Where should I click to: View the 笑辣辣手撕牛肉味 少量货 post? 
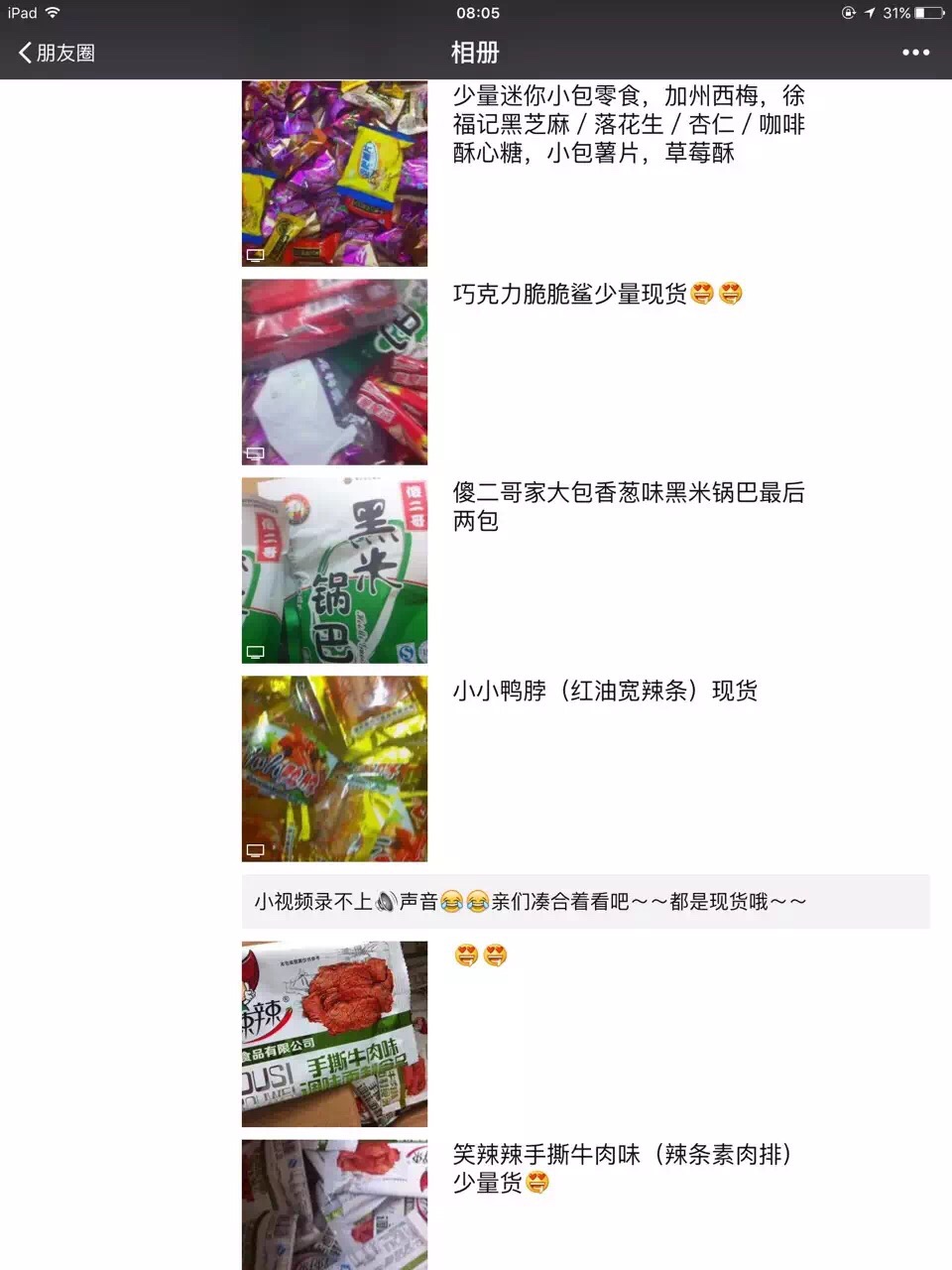[334, 1205]
